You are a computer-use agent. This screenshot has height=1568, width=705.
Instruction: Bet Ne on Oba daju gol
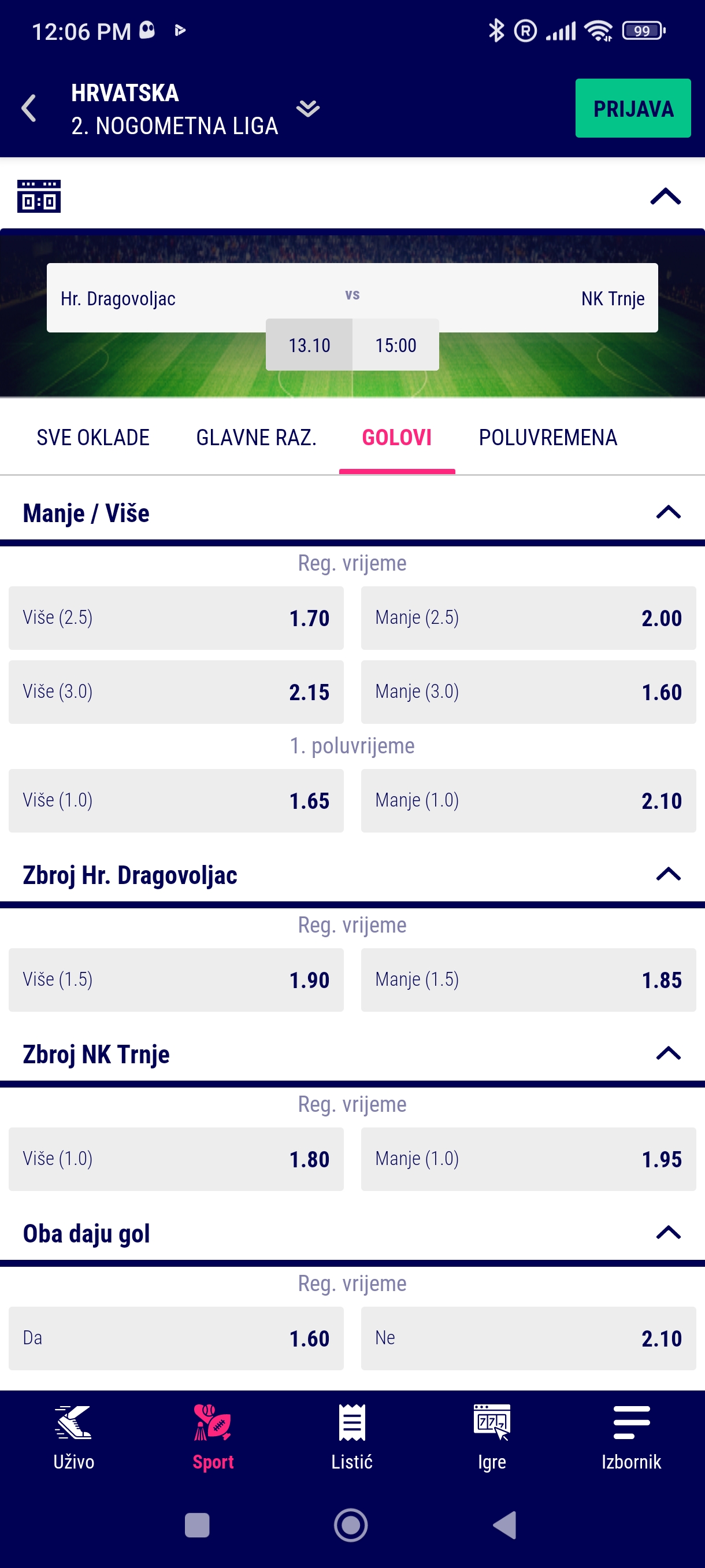[x=528, y=1338]
